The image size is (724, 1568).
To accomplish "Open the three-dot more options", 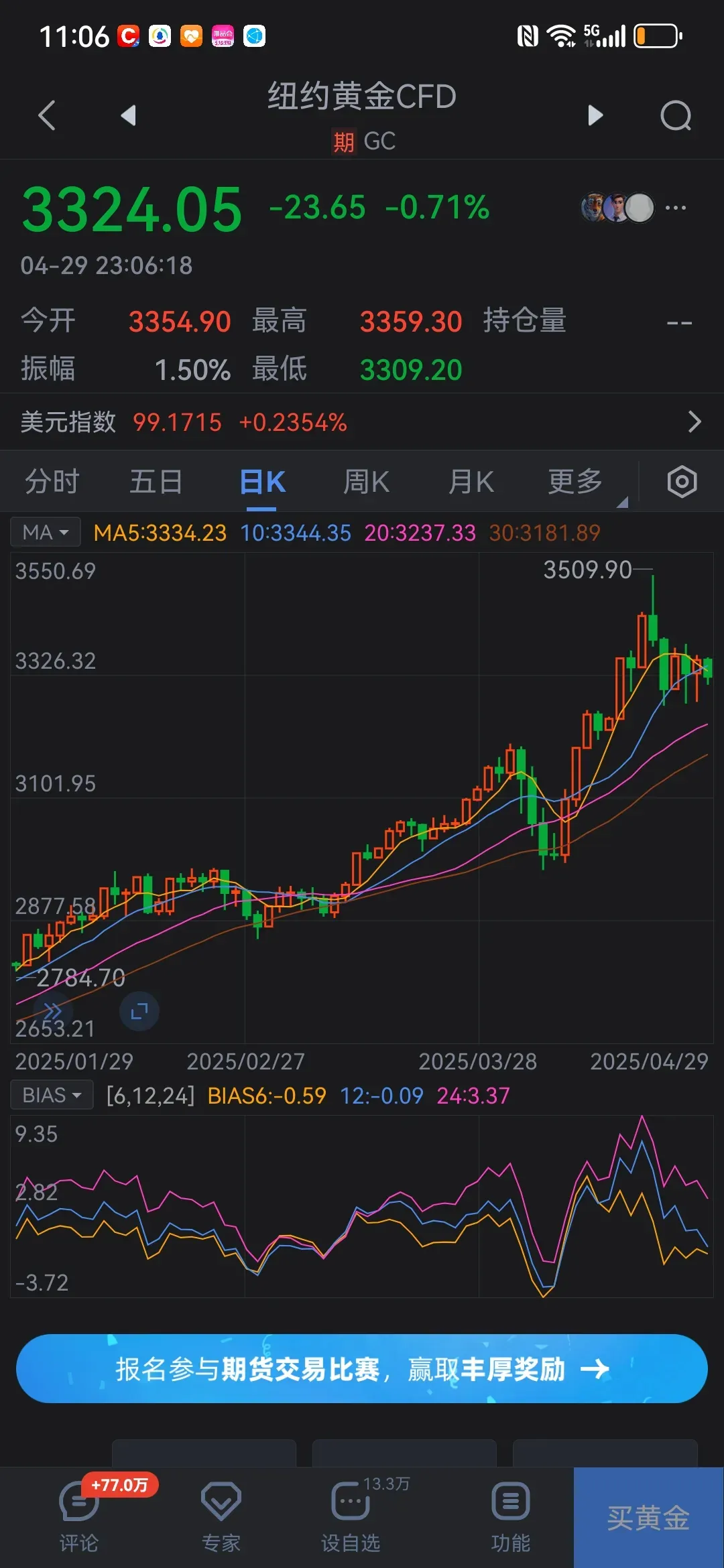I will pos(675,208).
